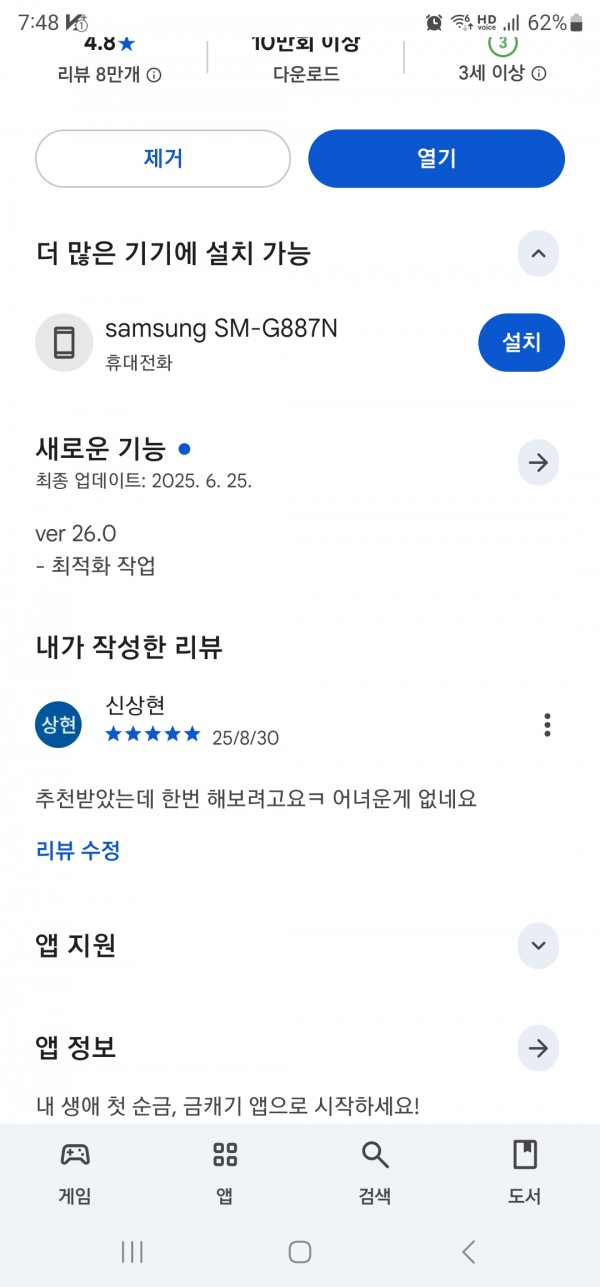This screenshot has height=1287, width=600.
Task: Switch to the 게임 tab
Action: (x=75, y=1172)
